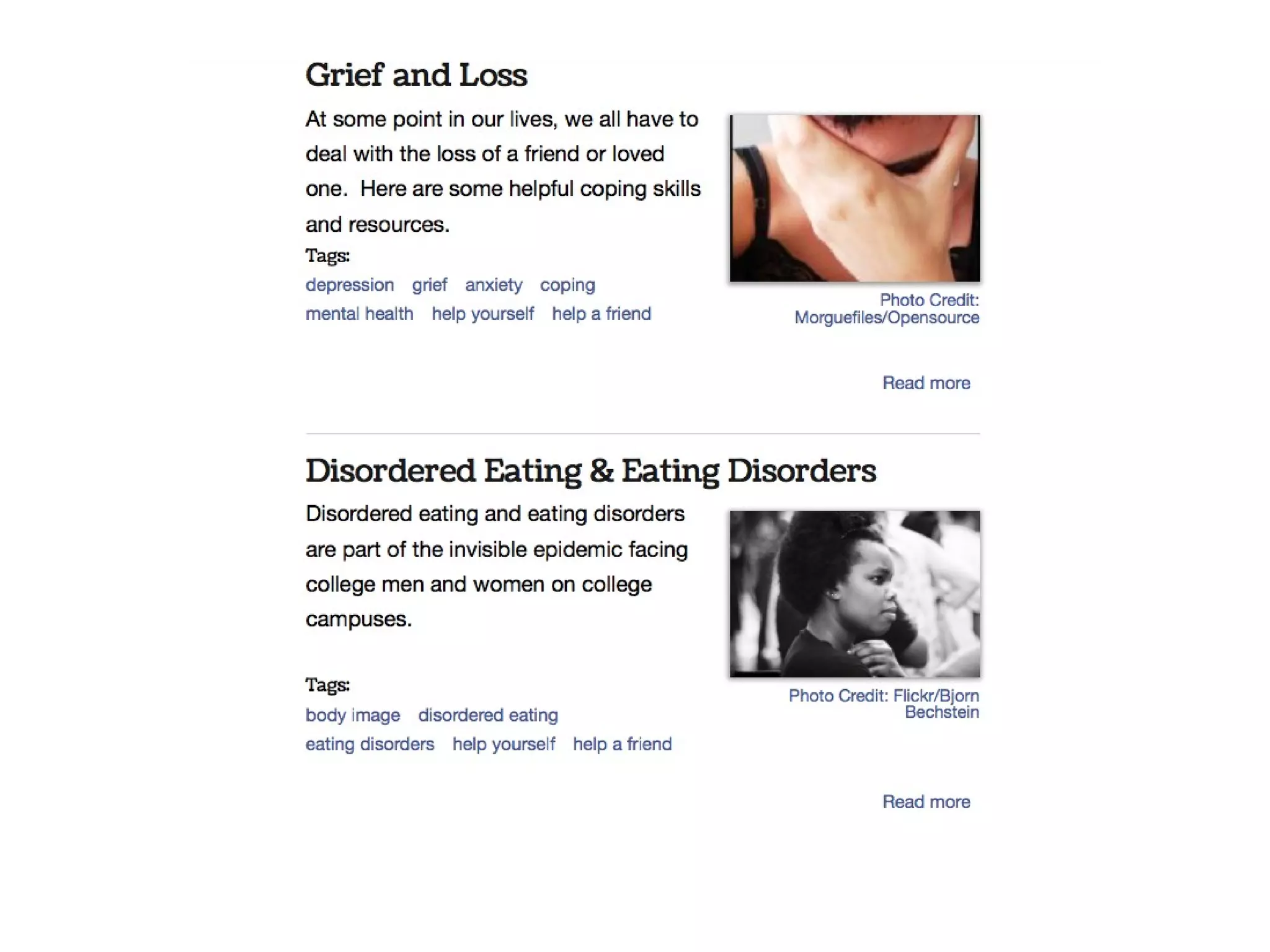Open the eating disorders tag

370,744
